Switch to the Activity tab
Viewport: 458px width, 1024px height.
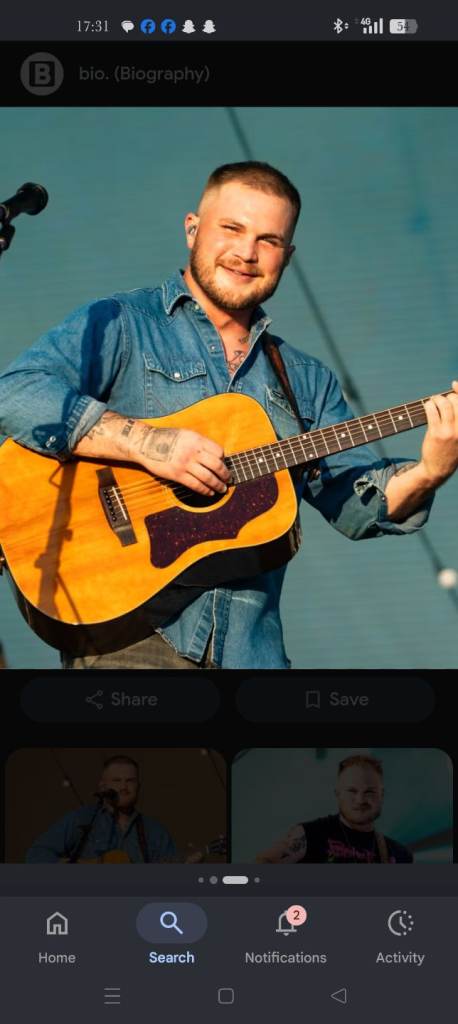click(x=400, y=936)
